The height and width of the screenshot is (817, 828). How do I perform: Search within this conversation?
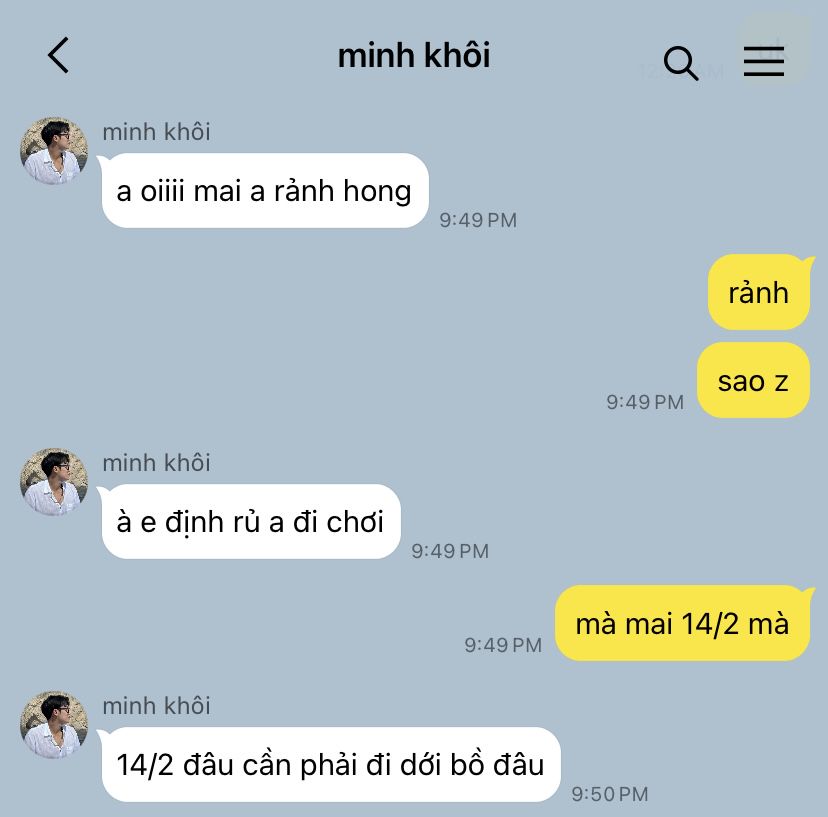click(680, 64)
